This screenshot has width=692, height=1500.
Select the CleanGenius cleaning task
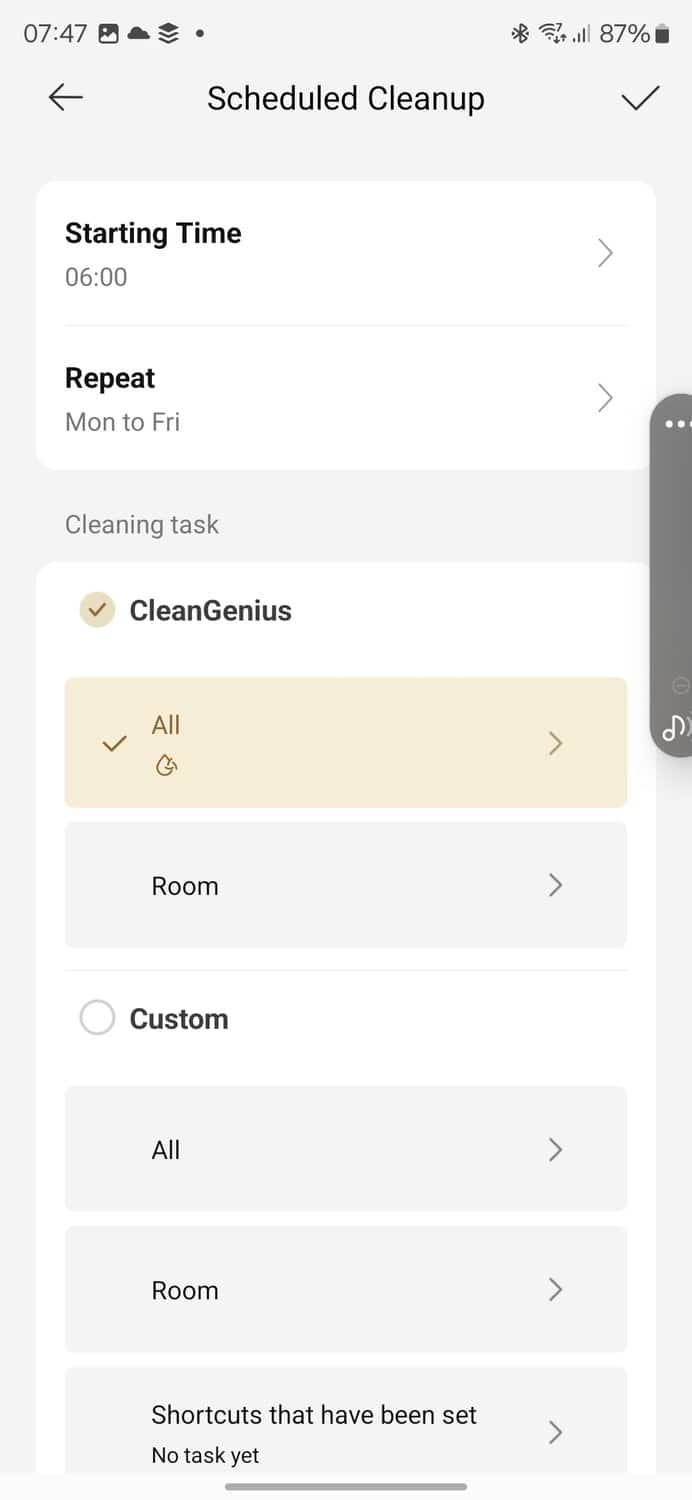point(97,610)
